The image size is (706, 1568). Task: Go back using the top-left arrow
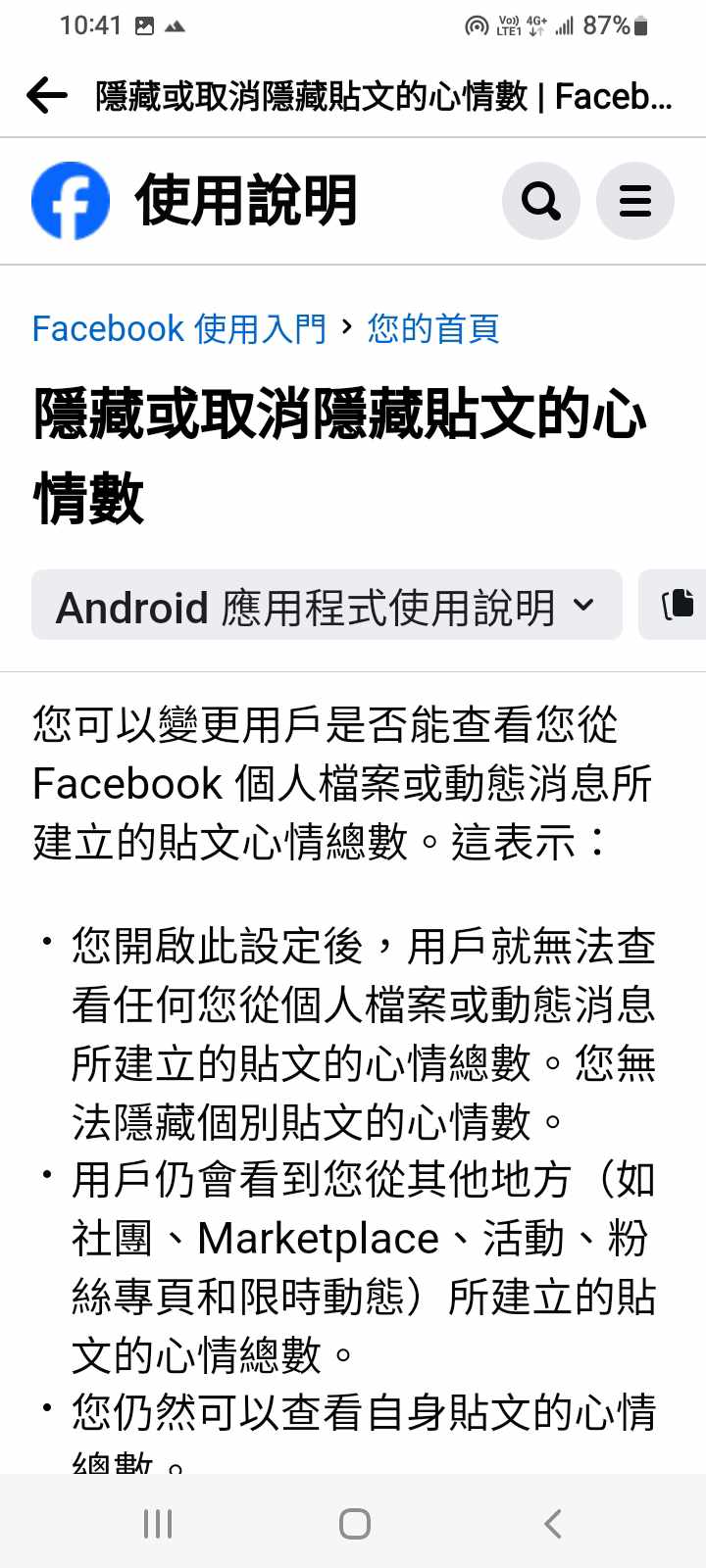46,95
